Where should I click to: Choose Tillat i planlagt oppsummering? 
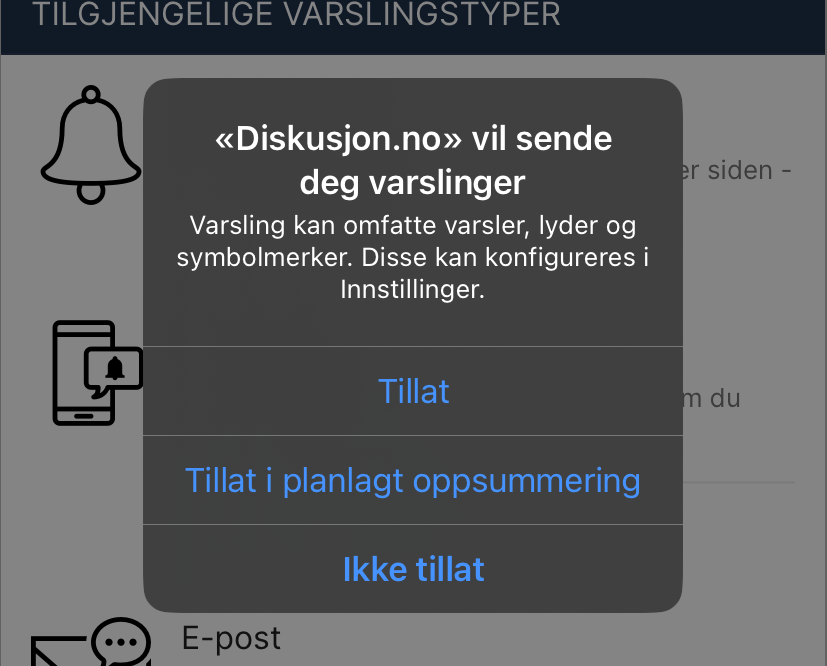[x=413, y=480]
